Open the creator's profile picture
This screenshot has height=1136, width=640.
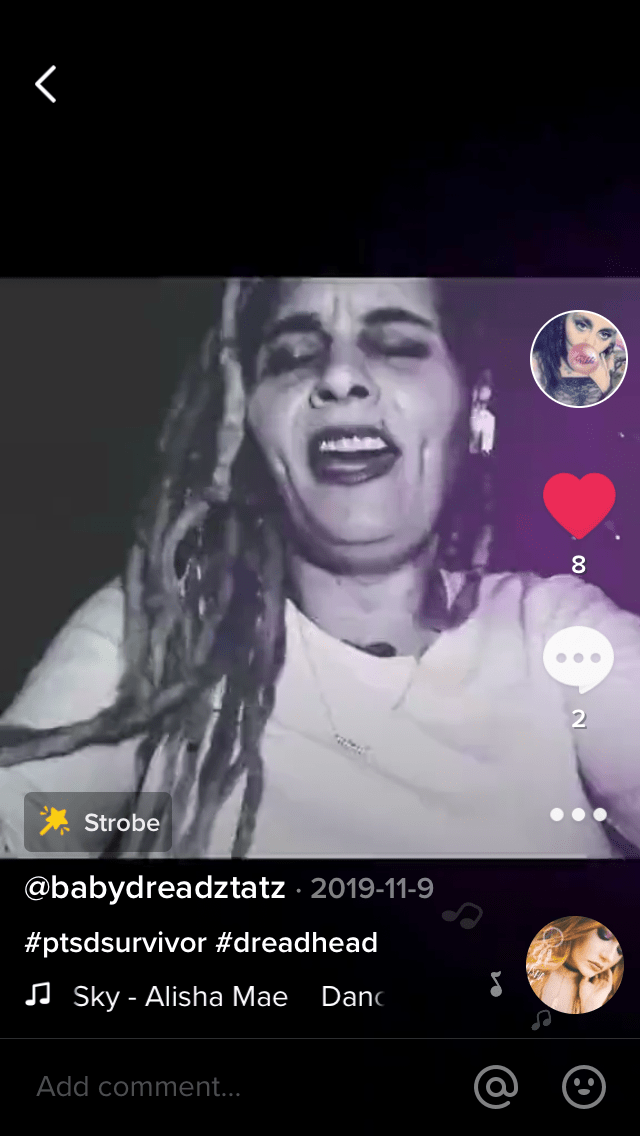pyautogui.click(x=578, y=359)
